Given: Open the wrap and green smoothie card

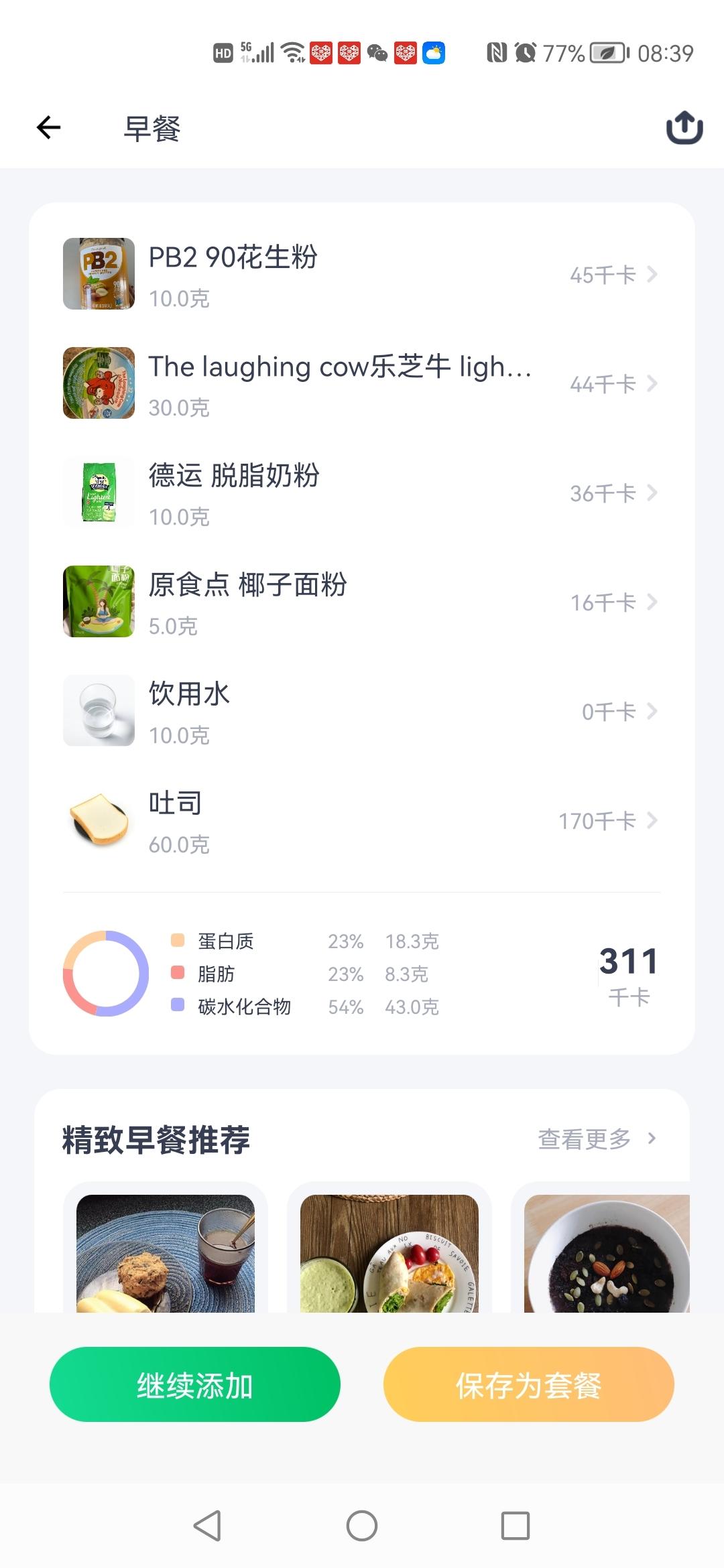Looking at the screenshot, I should click(389, 1252).
